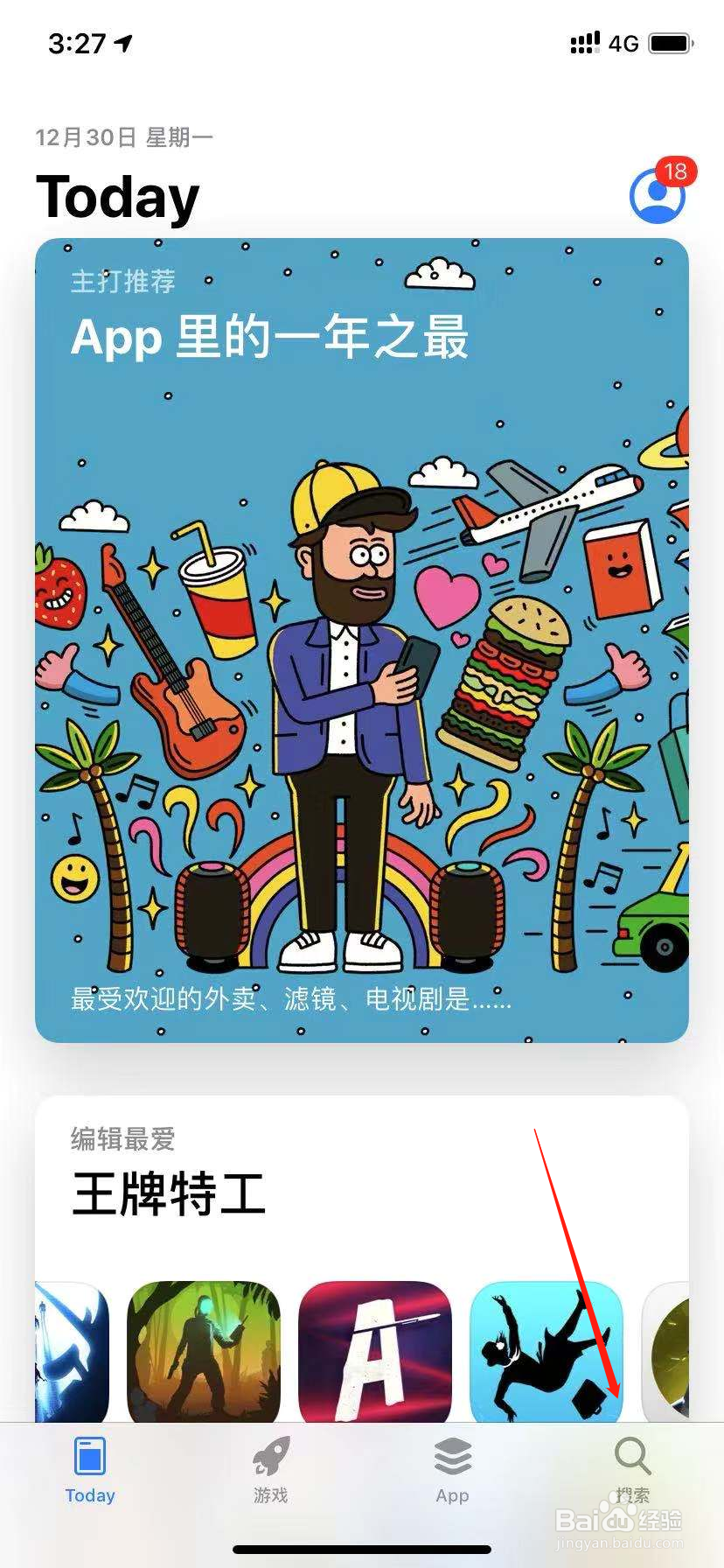Open the account profile icon with badge 18
The width and height of the screenshot is (724, 1568).
[657, 196]
